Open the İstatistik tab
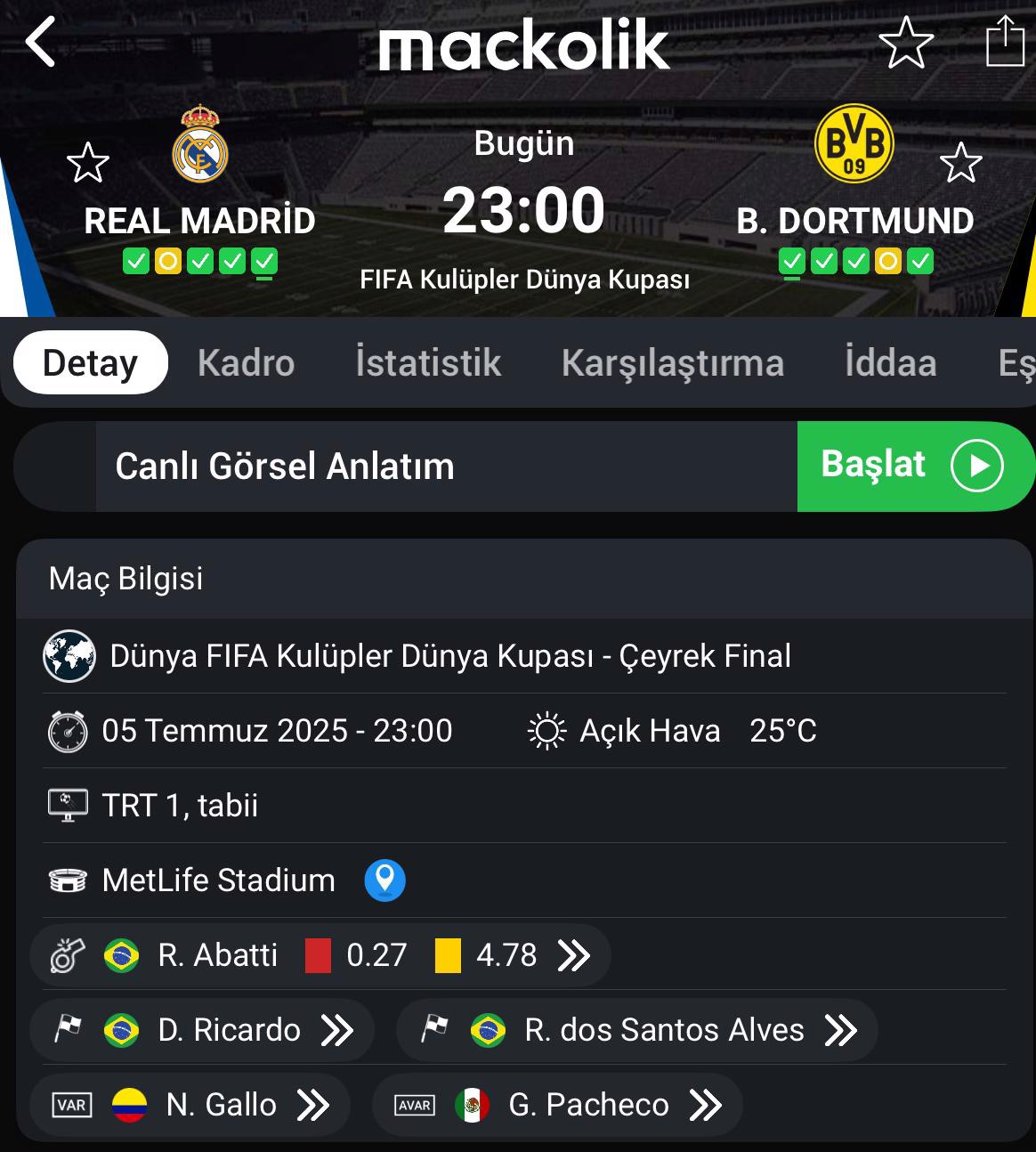The image size is (1036, 1152). click(428, 363)
